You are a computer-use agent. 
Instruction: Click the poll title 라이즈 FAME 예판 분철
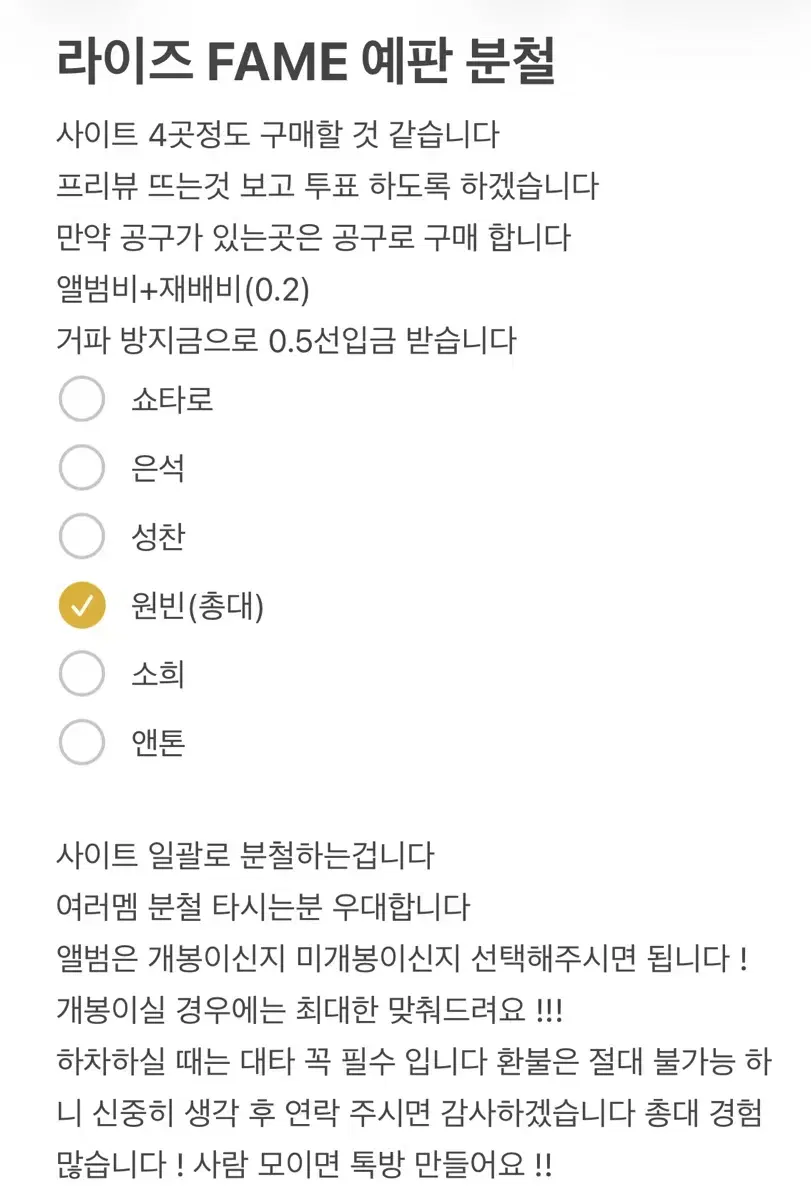point(310,62)
